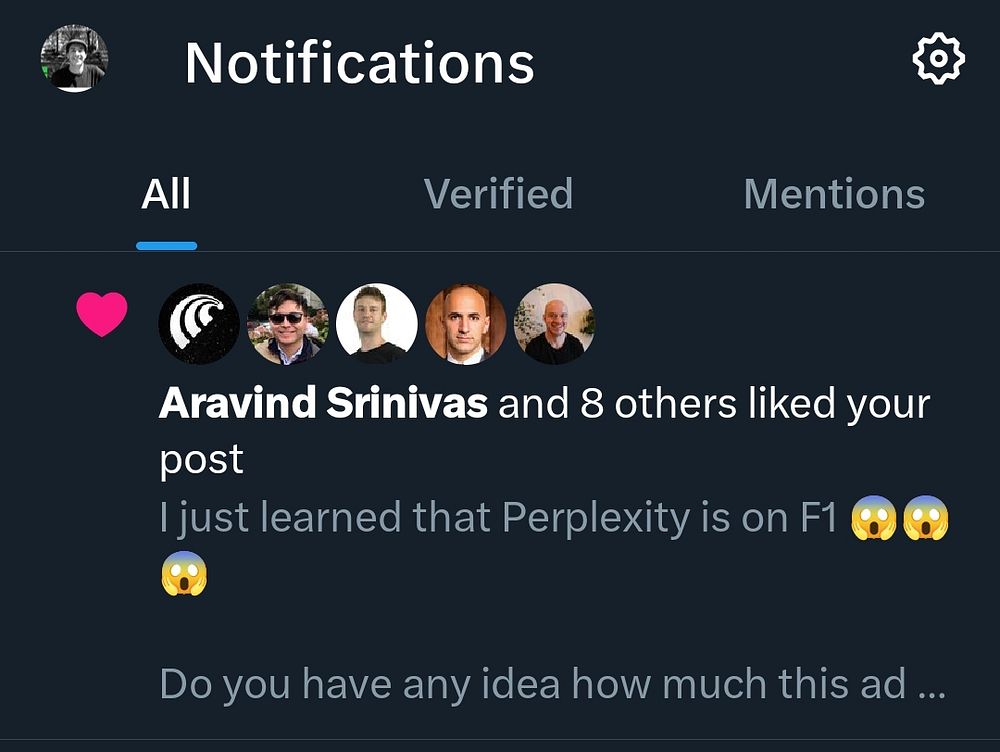Open the wave-logo avatar profile
Screen dimensions: 1000x752
click(x=199, y=323)
